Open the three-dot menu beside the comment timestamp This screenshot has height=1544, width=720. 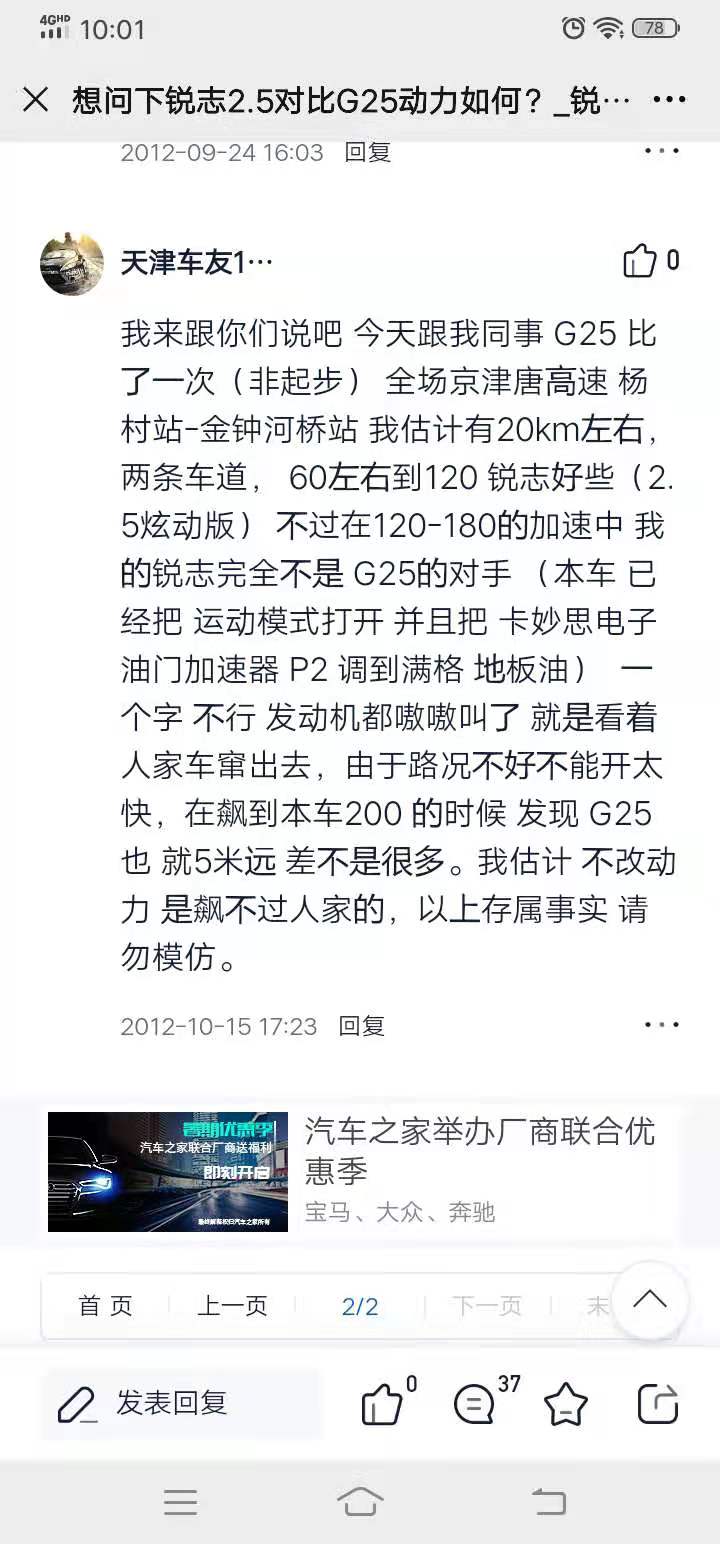(661, 1024)
